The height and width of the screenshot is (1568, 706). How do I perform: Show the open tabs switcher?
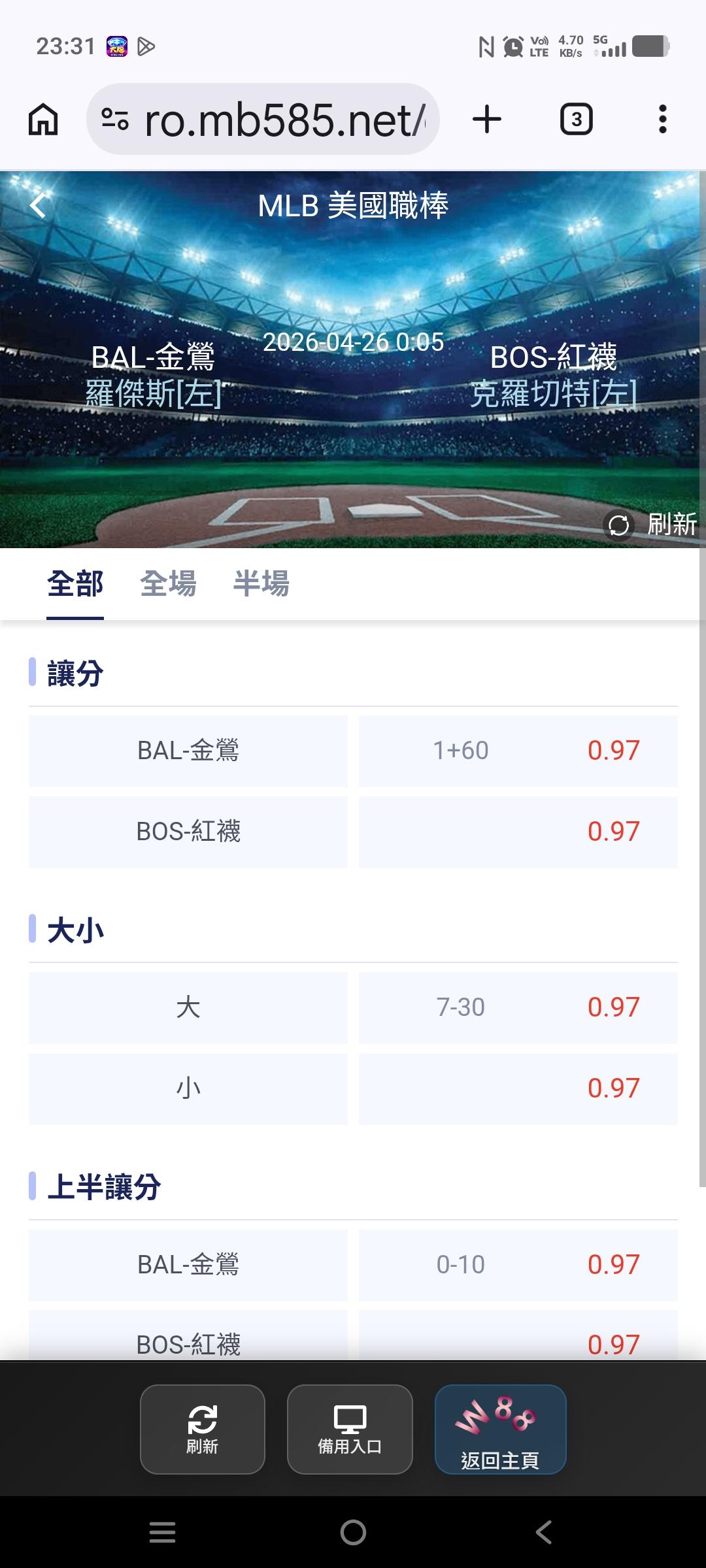pos(576,120)
